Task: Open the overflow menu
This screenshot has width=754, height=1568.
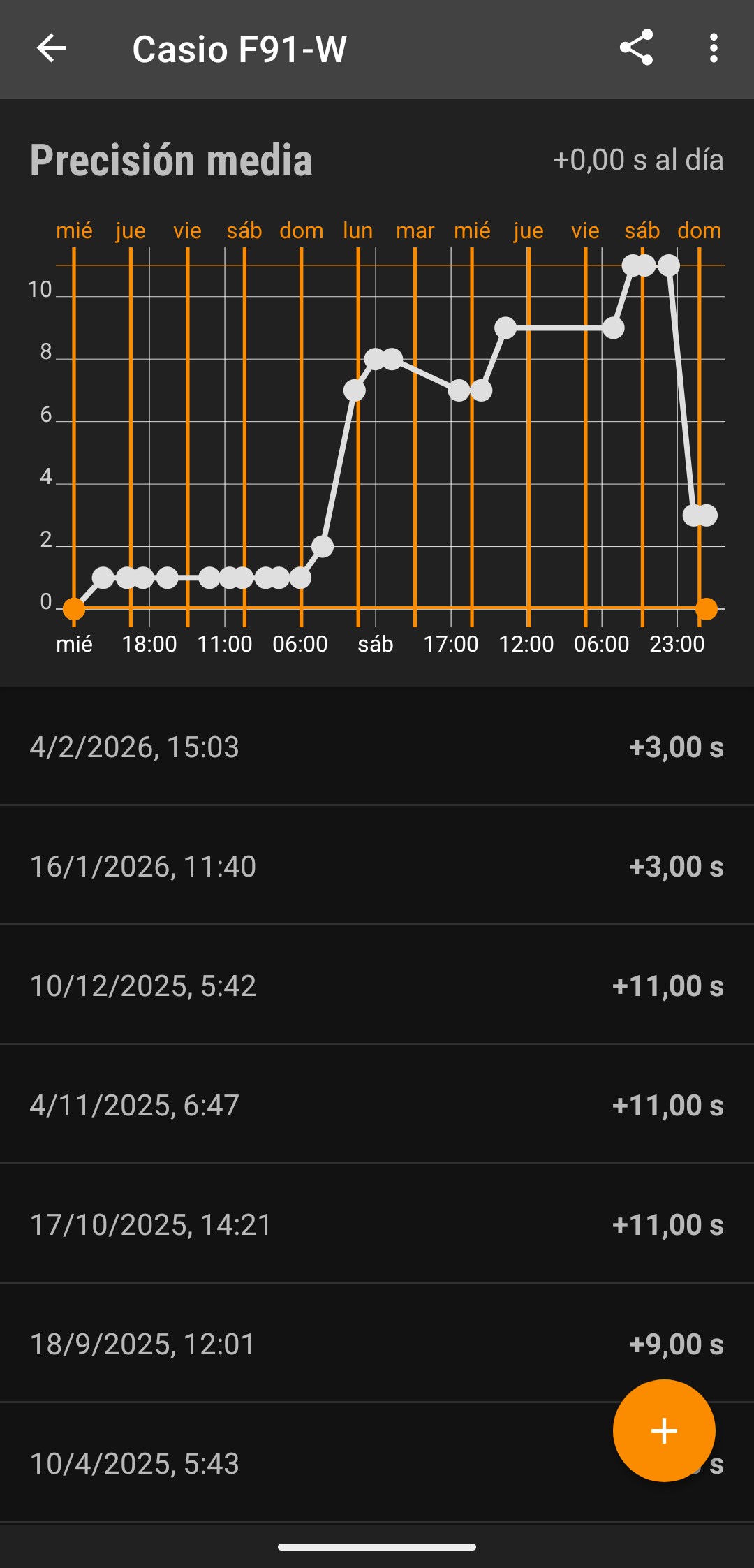Action: 713,48
